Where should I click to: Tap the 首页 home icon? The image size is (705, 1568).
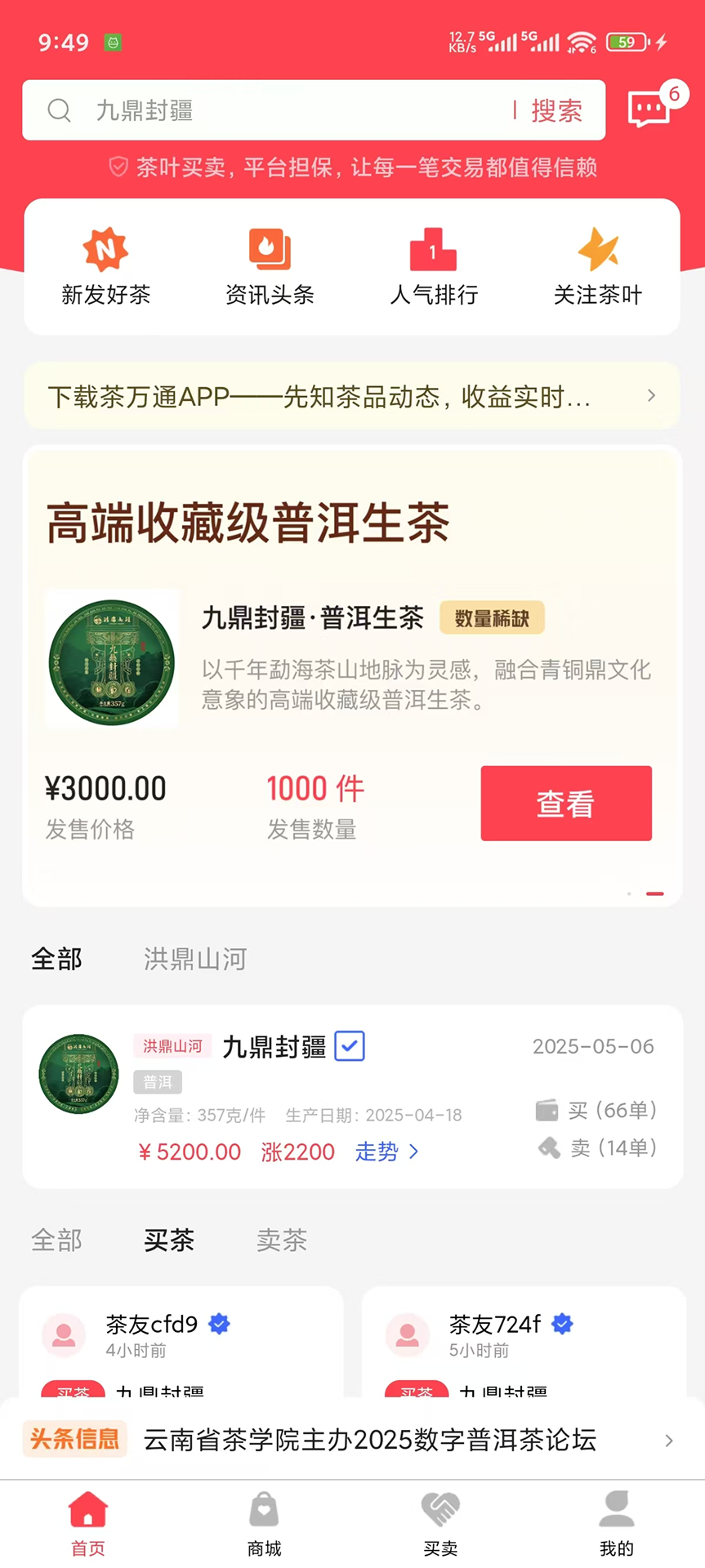click(x=87, y=1509)
